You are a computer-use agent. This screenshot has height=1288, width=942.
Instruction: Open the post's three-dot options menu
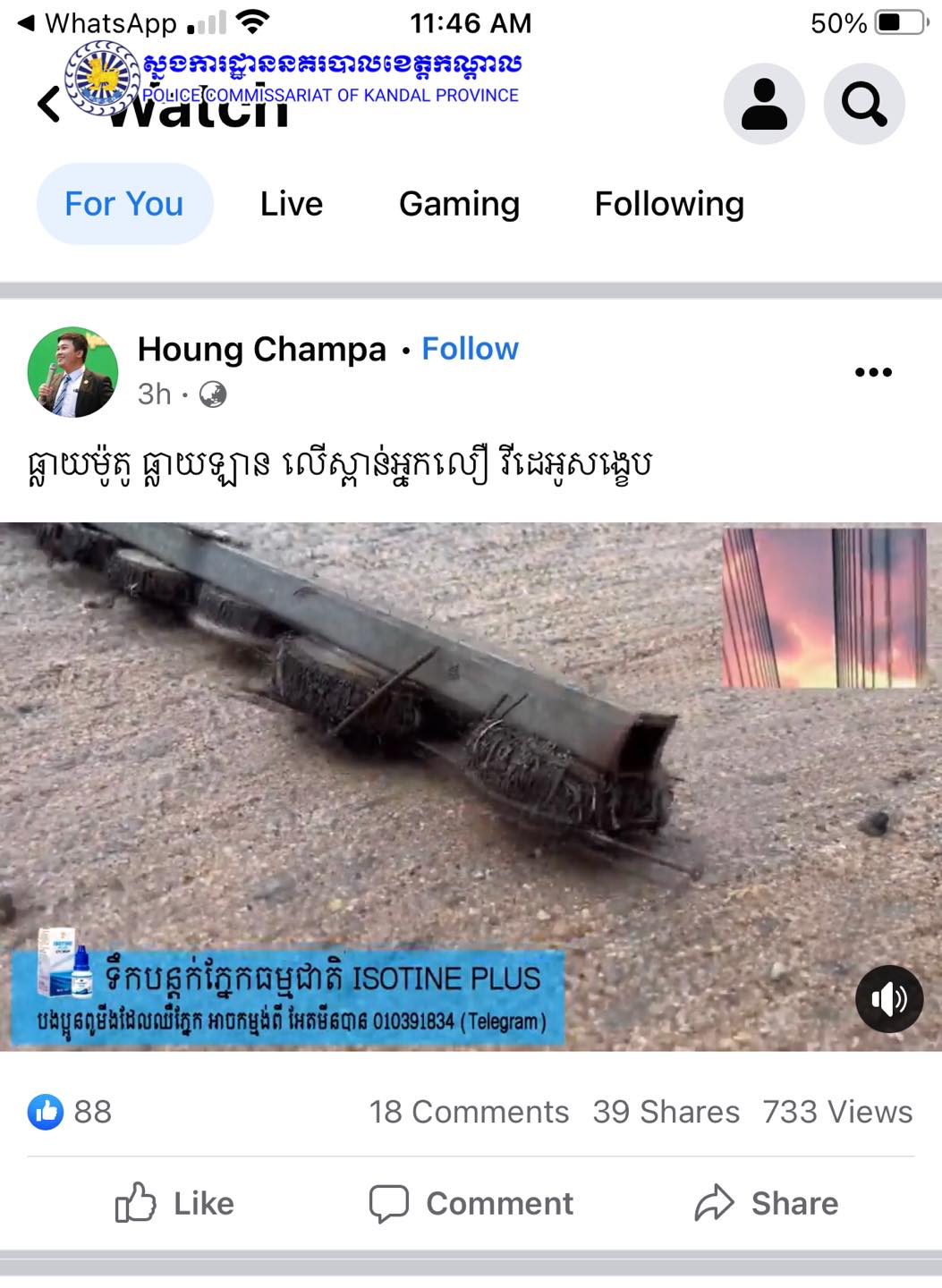[x=873, y=372]
